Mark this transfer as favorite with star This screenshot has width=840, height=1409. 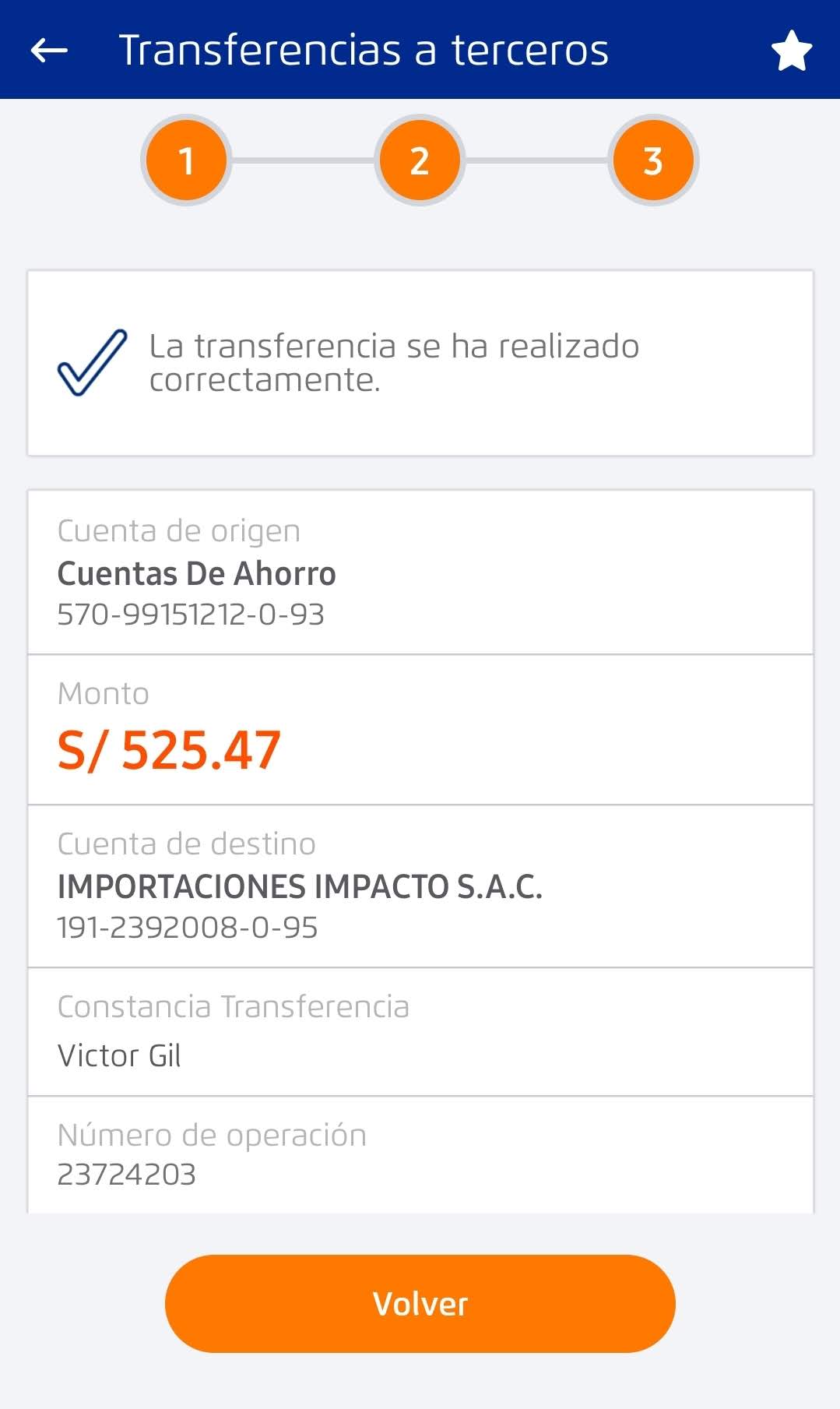(x=792, y=51)
